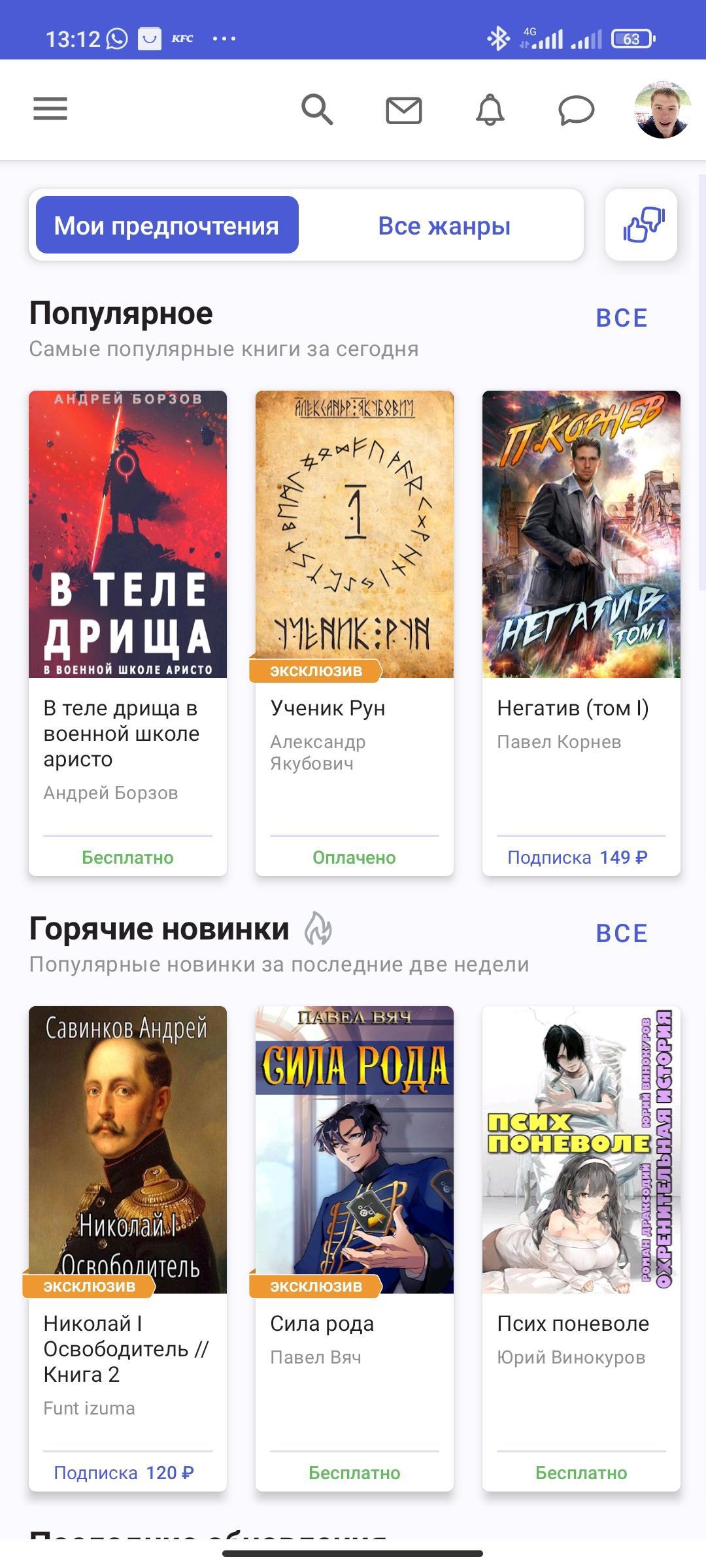Open search via the magnifier icon
706x1568 pixels.
click(x=317, y=109)
